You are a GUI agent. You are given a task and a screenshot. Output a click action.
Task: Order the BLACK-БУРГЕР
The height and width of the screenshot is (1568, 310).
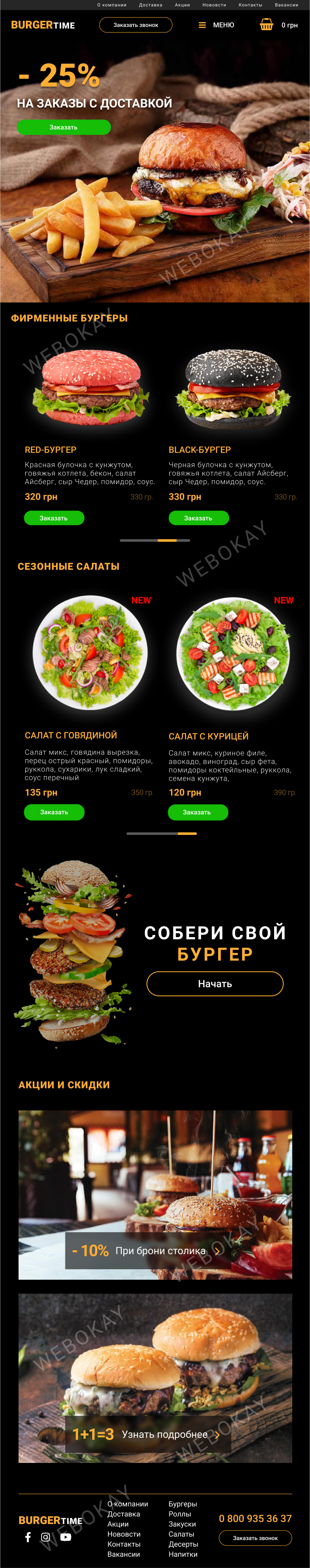[x=198, y=518]
